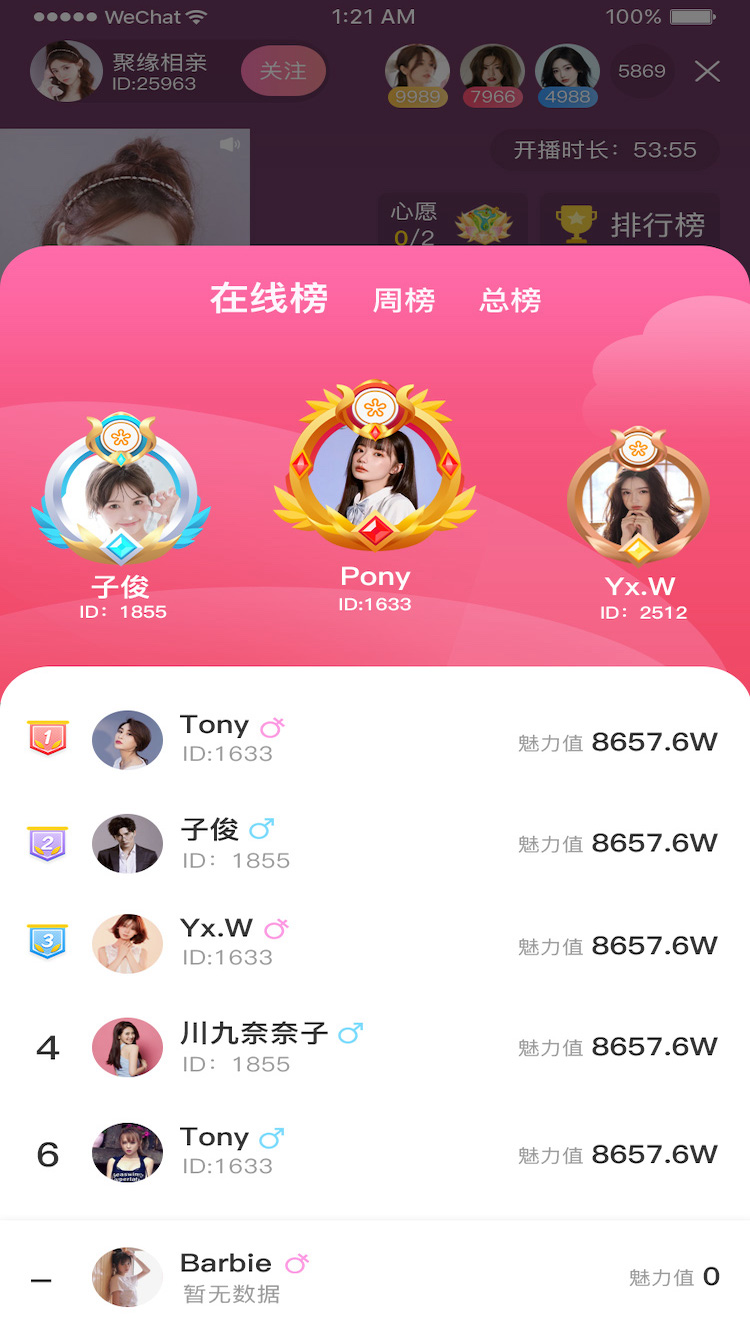
Task: Open 子俊's rank 2 list row
Action: [375, 843]
